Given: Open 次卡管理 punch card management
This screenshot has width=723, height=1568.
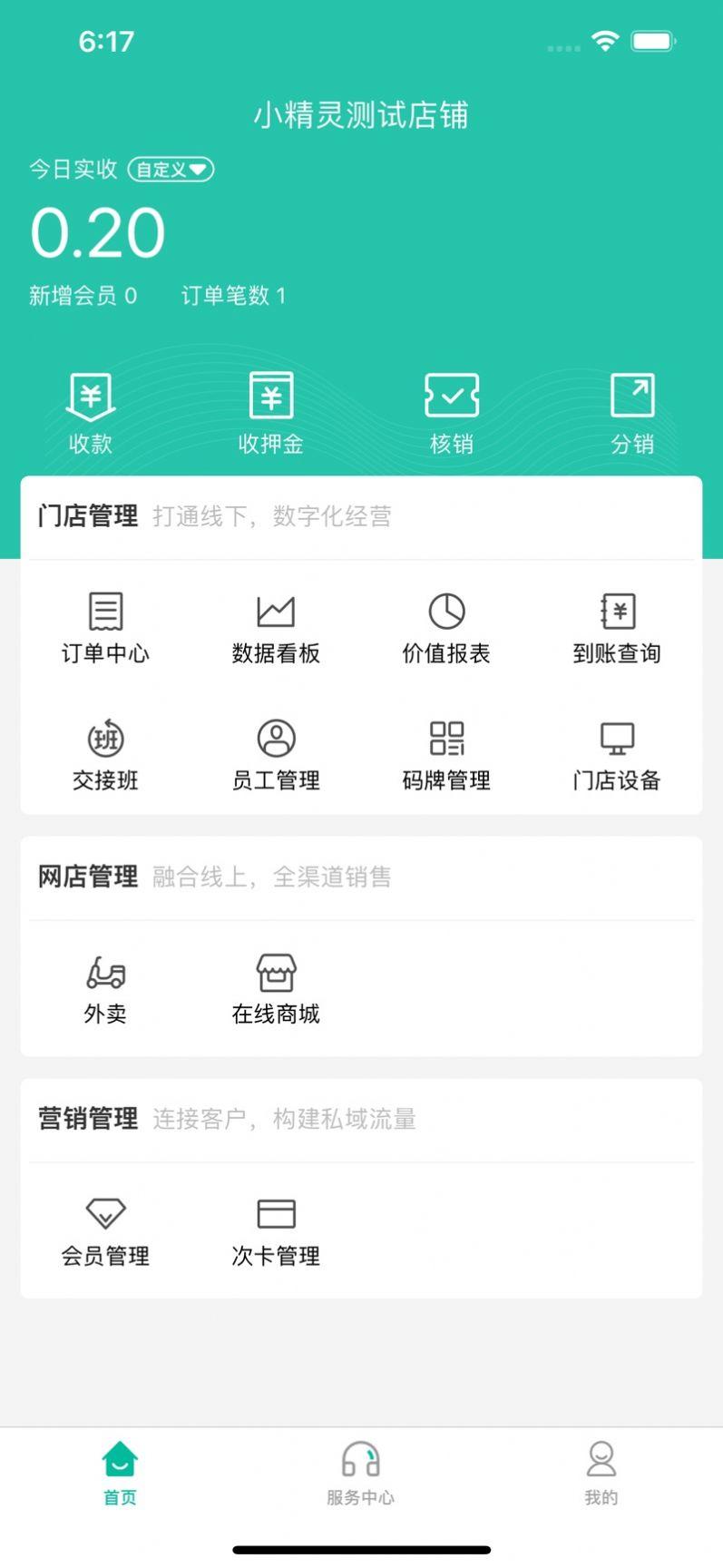Looking at the screenshot, I should 276,1231.
